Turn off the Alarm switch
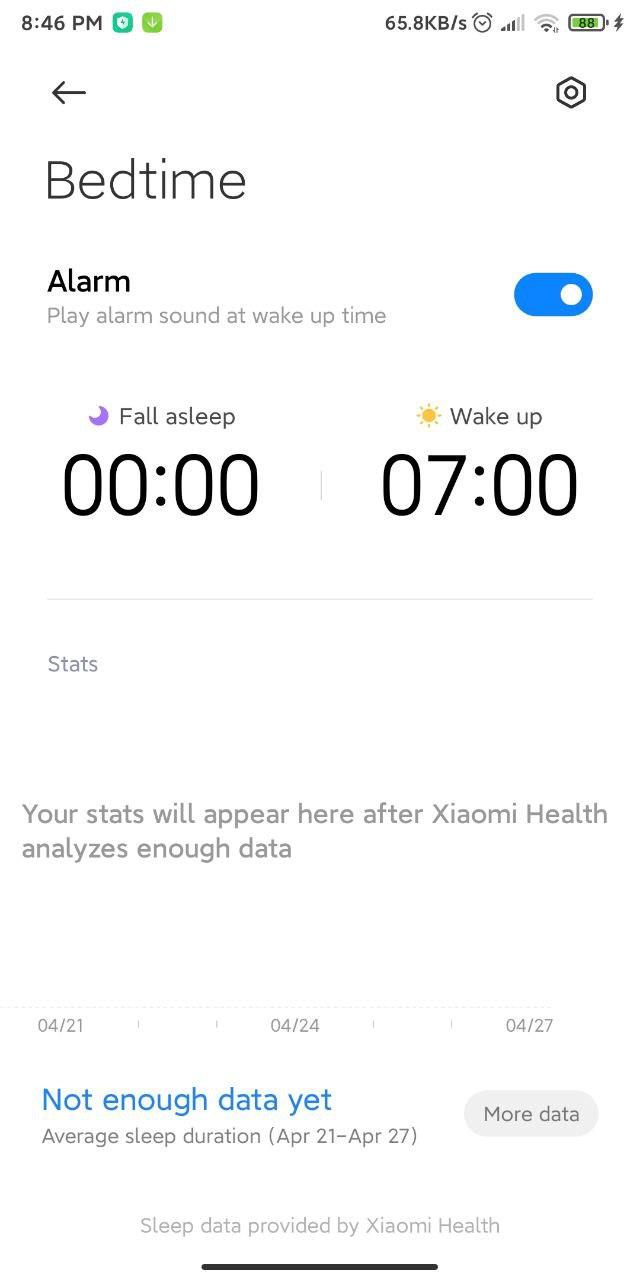Screen dimensions: 640x1280 pyautogui.click(x=553, y=295)
